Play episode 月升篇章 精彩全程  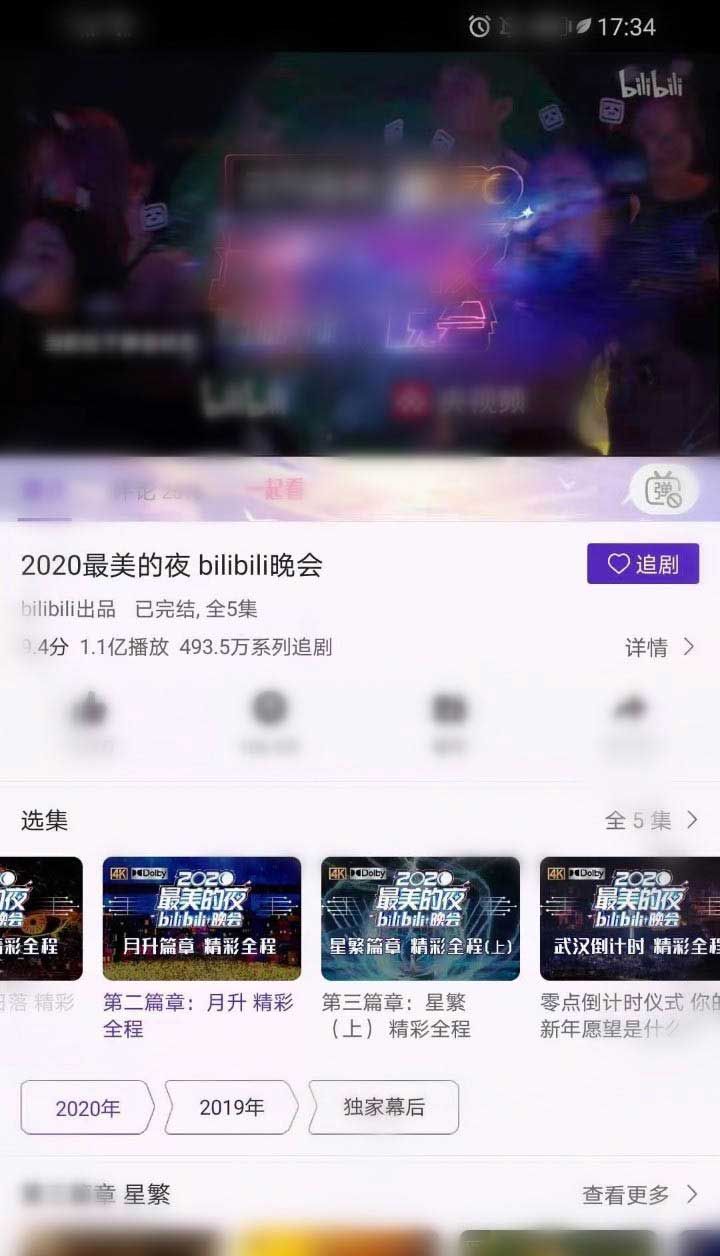(201, 918)
